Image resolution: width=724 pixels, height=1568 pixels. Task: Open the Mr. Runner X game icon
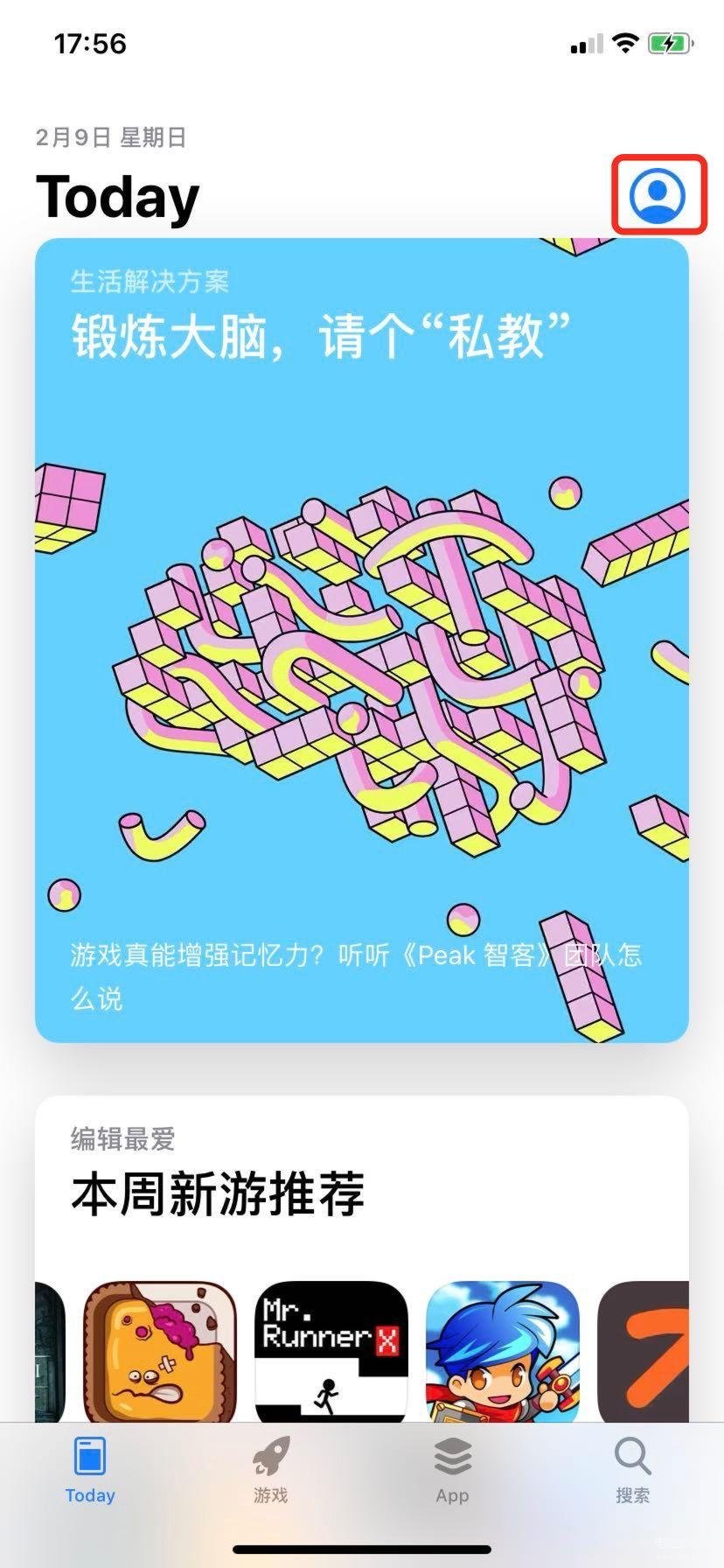click(x=331, y=1352)
